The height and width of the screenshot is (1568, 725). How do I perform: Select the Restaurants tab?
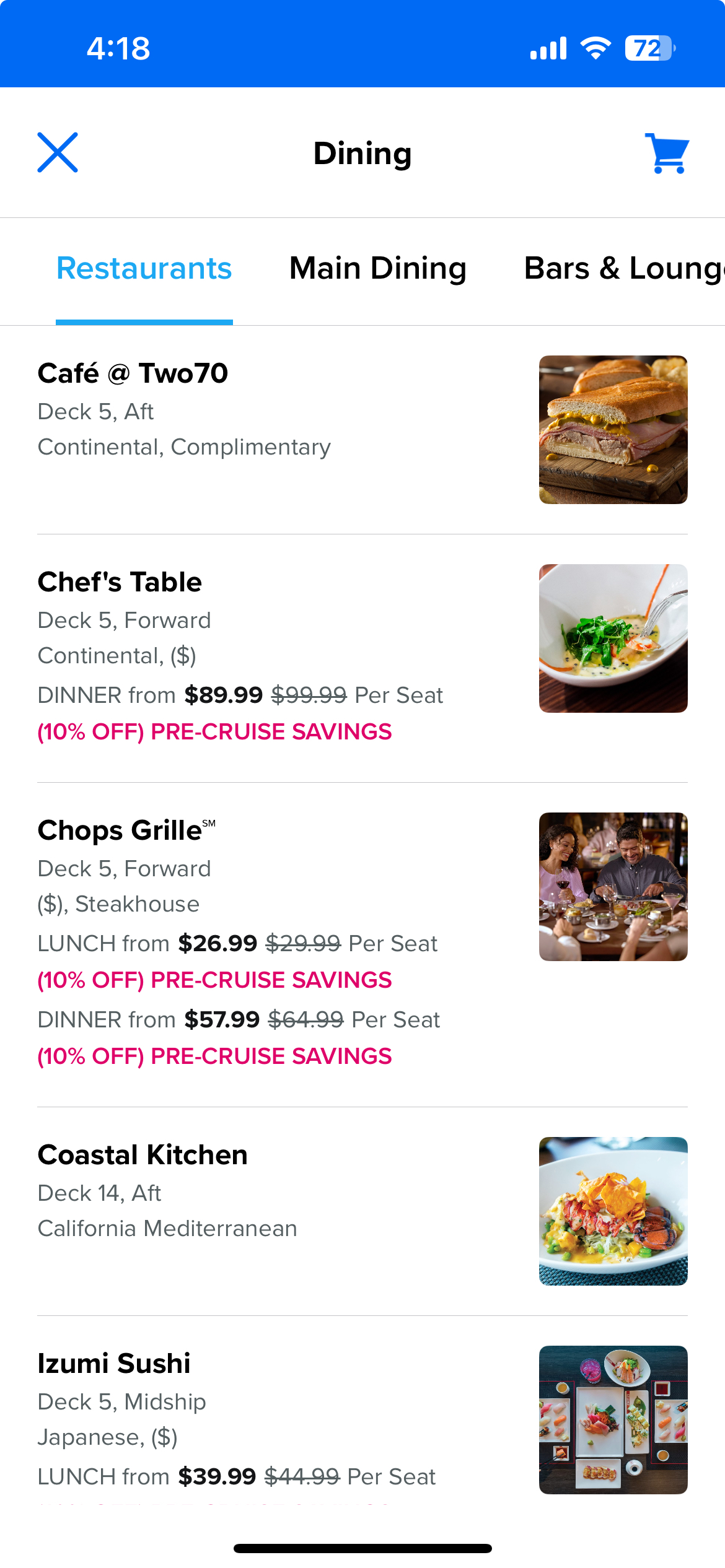click(144, 269)
